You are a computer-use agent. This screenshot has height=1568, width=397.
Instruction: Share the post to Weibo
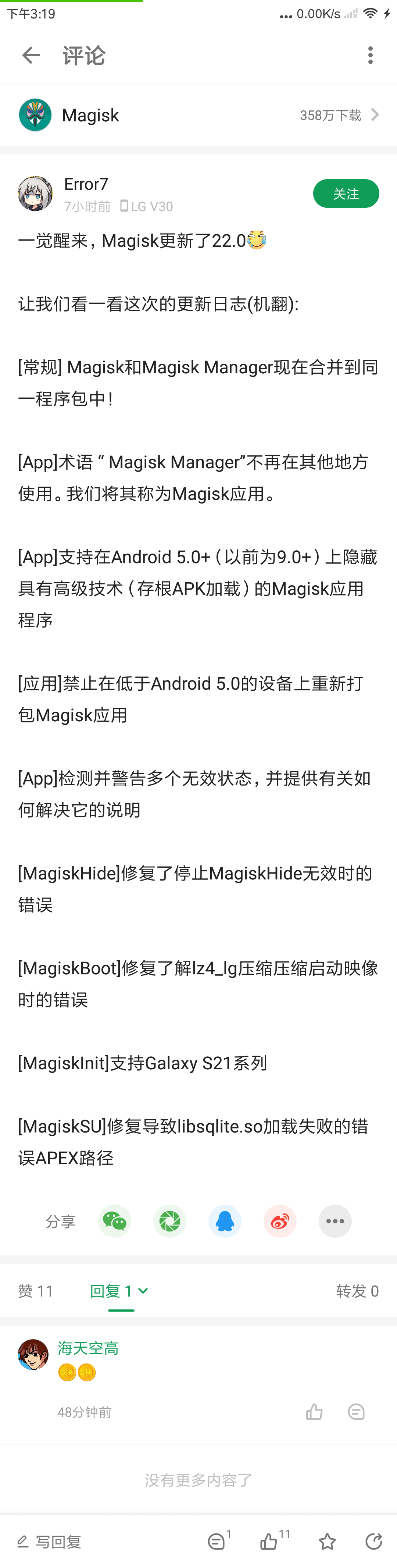[x=280, y=1220]
